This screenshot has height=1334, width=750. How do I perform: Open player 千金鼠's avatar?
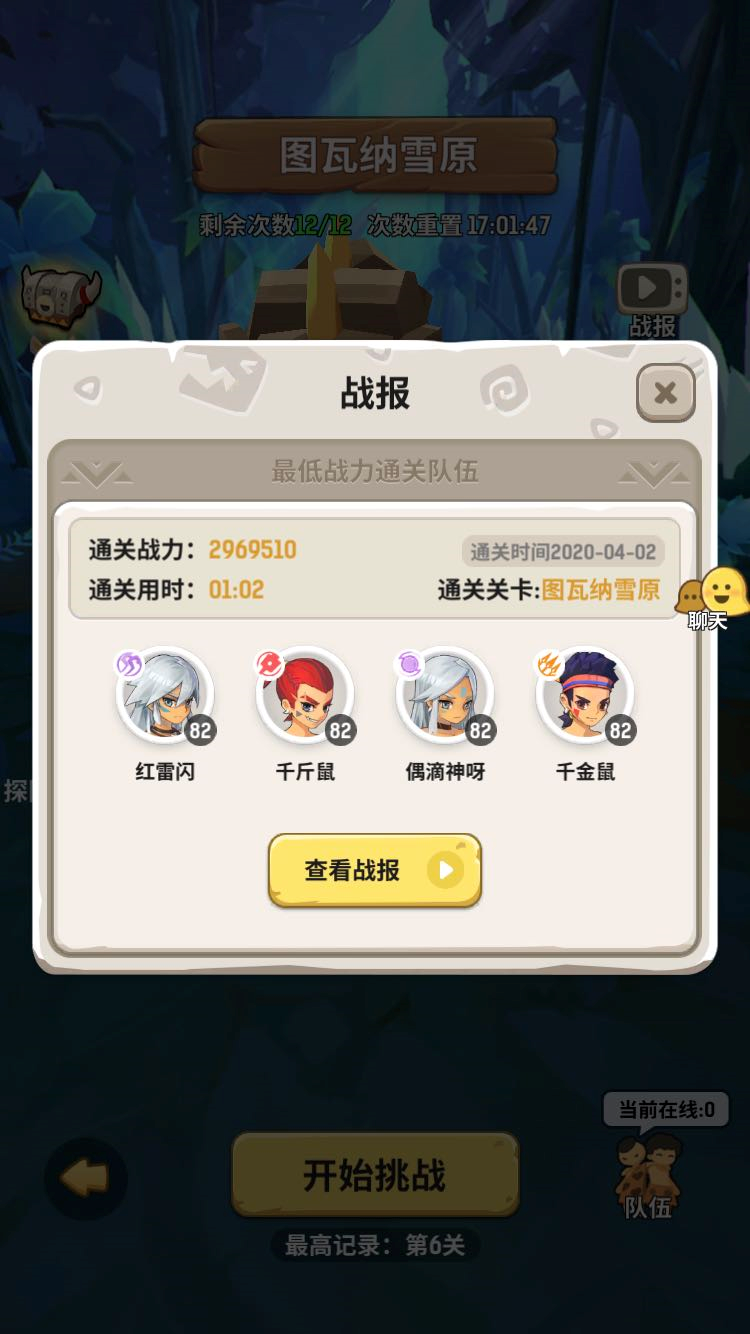pos(585,696)
